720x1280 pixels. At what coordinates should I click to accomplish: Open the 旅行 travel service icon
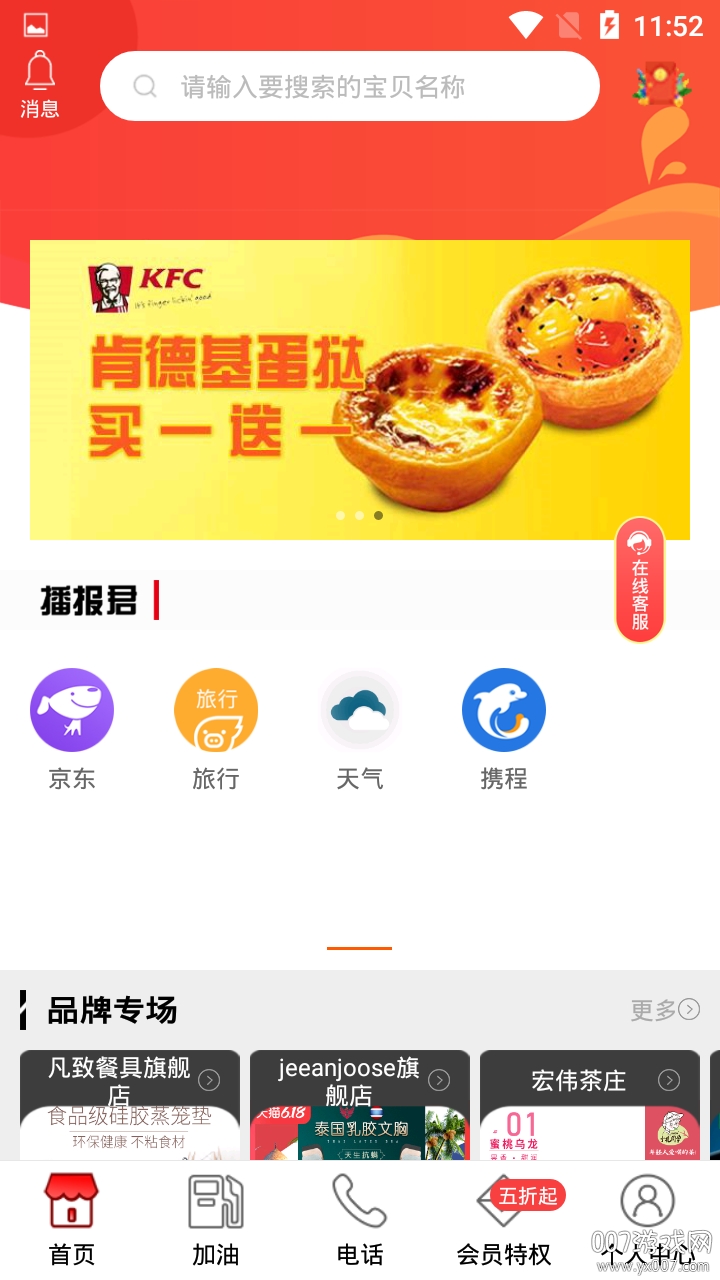[216, 709]
